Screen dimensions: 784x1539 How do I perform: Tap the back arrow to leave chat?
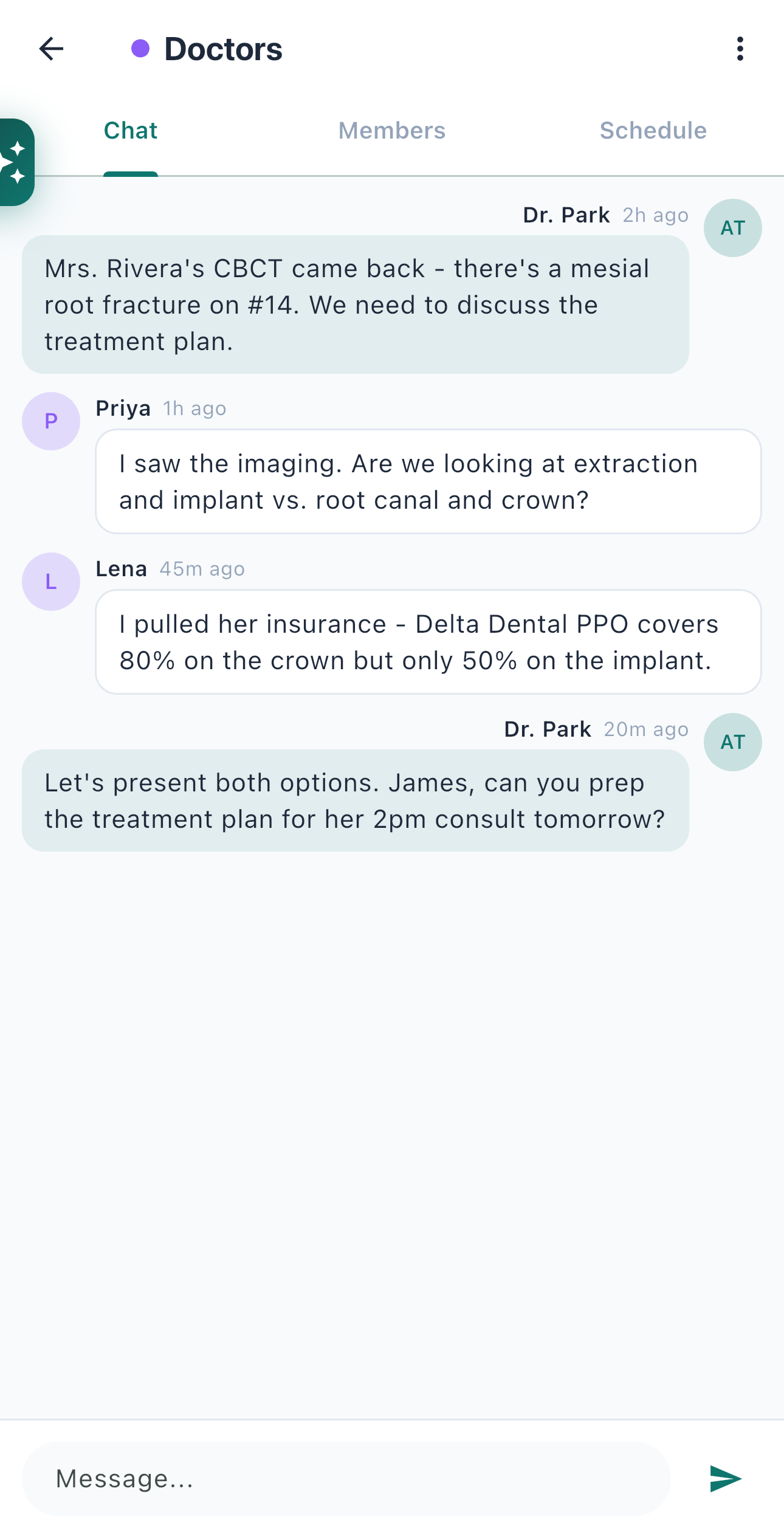pos(51,49)
